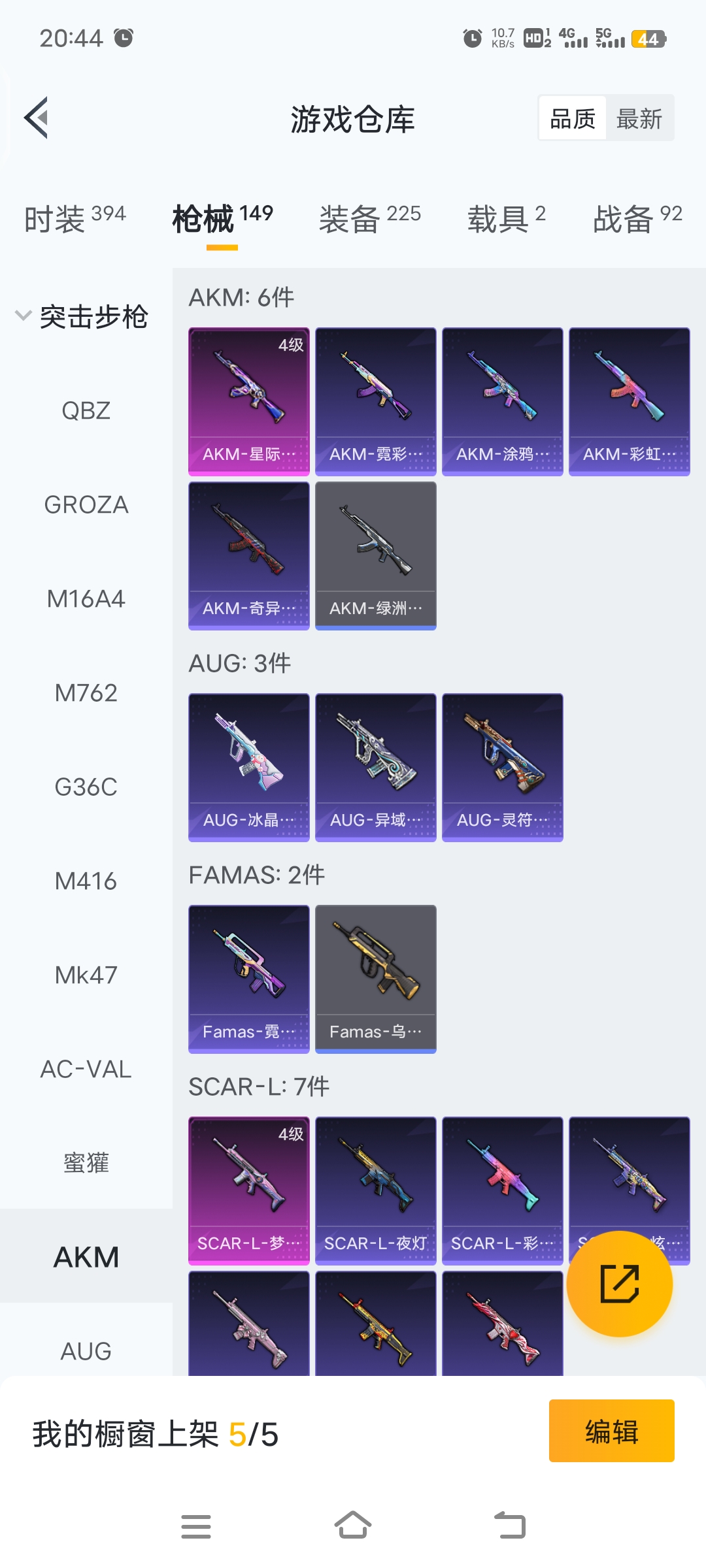Switch to the 装备 tab
Screen dimensions: 706x1568
point(369,219)
